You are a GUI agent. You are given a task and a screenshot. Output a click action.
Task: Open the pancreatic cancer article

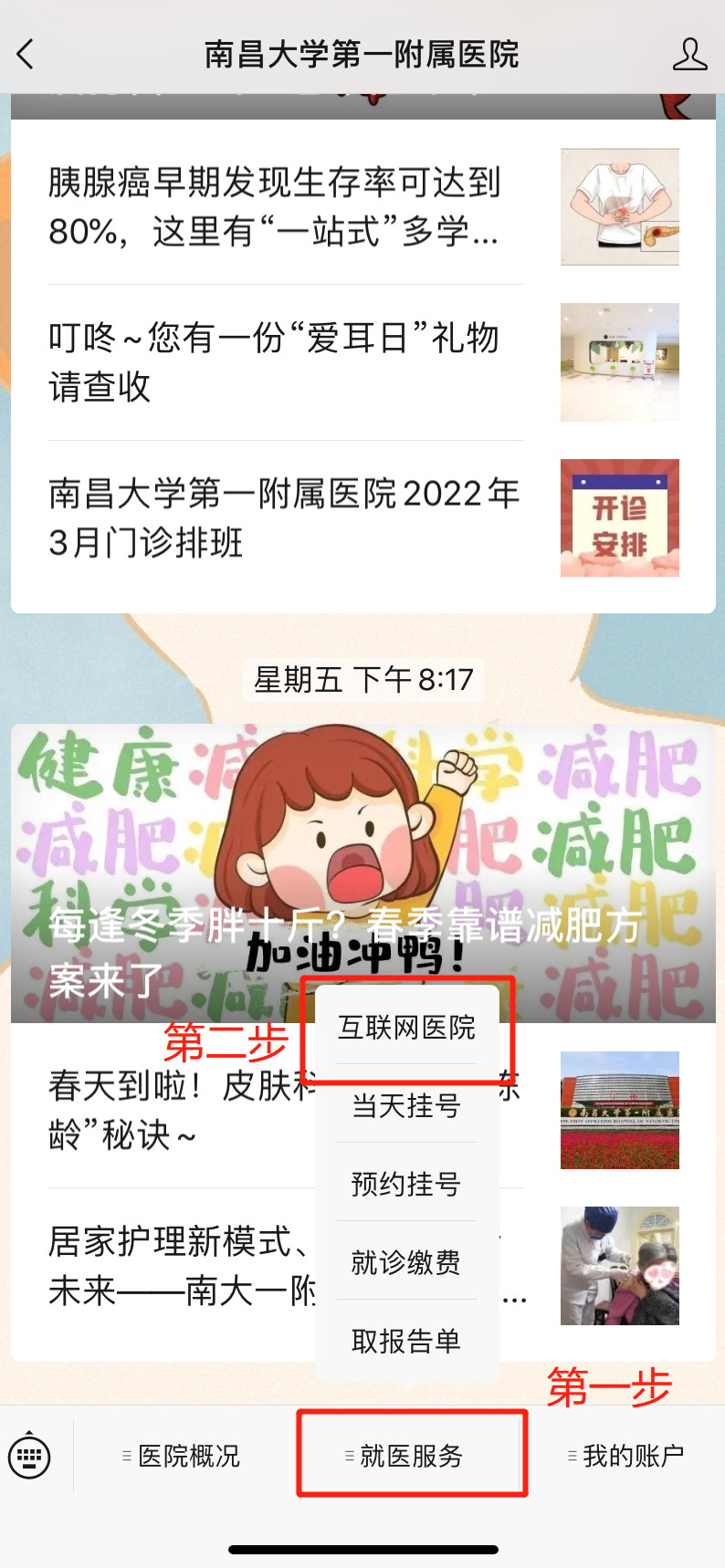click(362, 207)
